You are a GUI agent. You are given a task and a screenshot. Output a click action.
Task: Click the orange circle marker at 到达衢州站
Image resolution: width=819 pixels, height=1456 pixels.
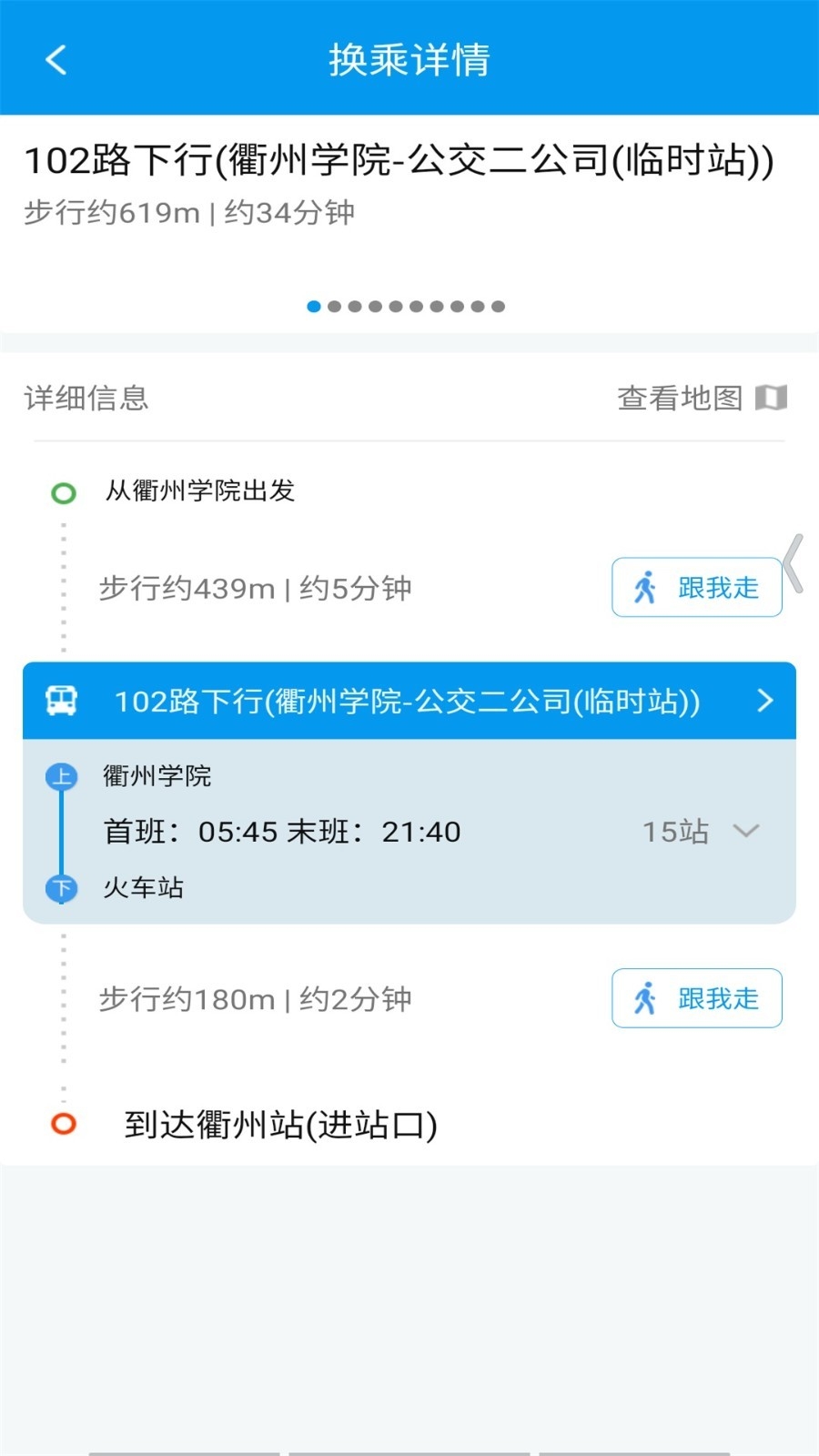62,1125
